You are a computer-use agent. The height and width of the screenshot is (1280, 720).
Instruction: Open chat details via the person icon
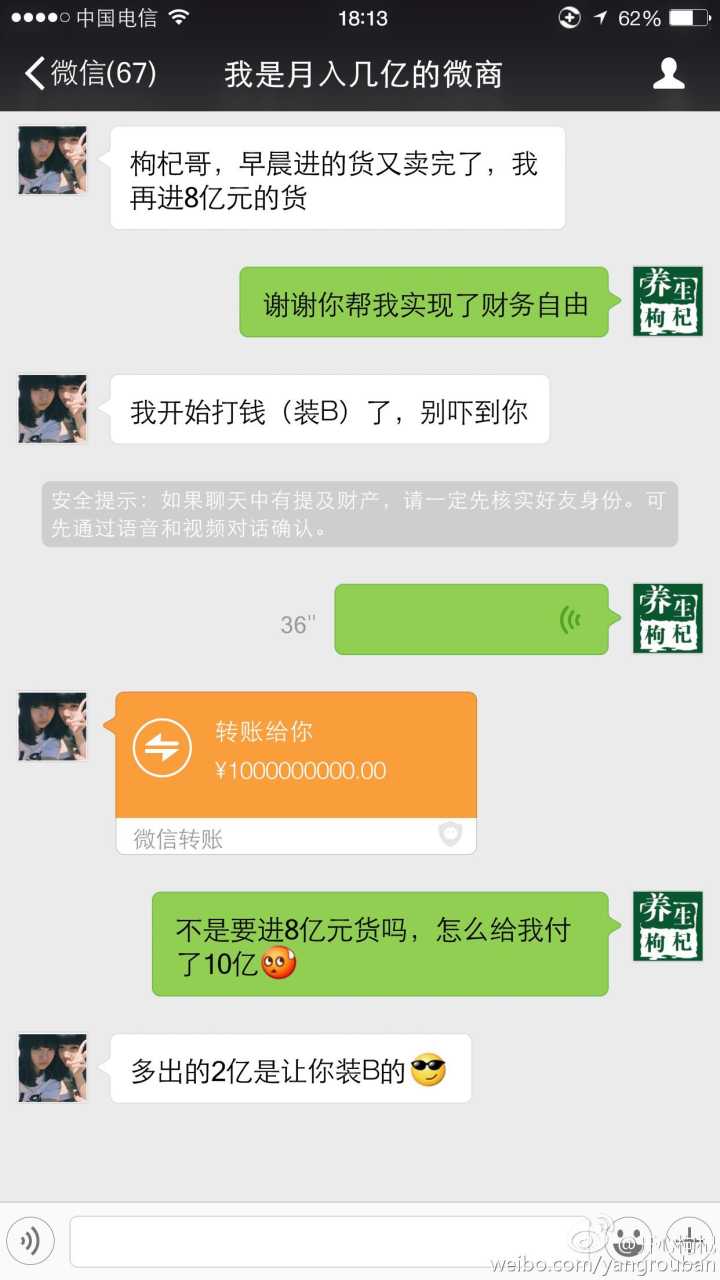(x=668, y=74)
